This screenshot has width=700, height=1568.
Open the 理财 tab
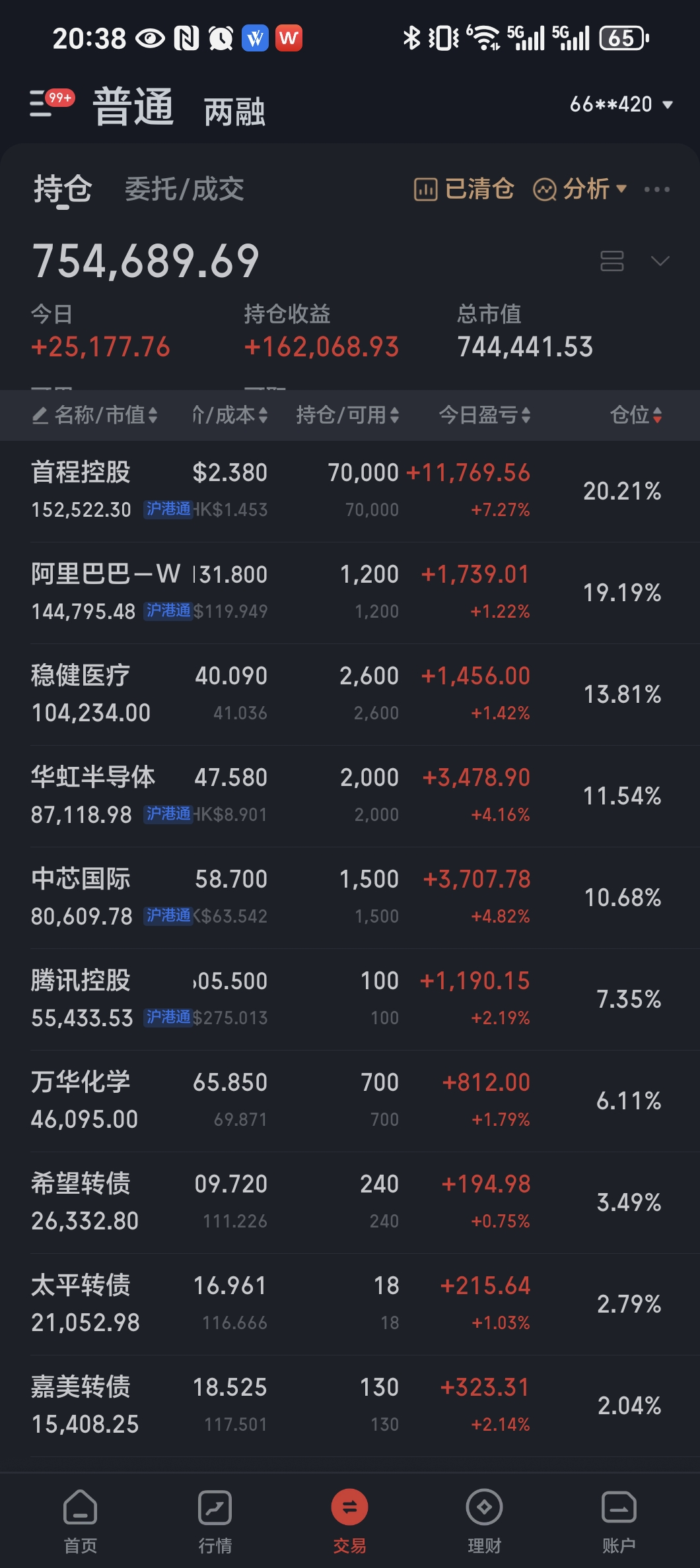tap(484, 1519)
